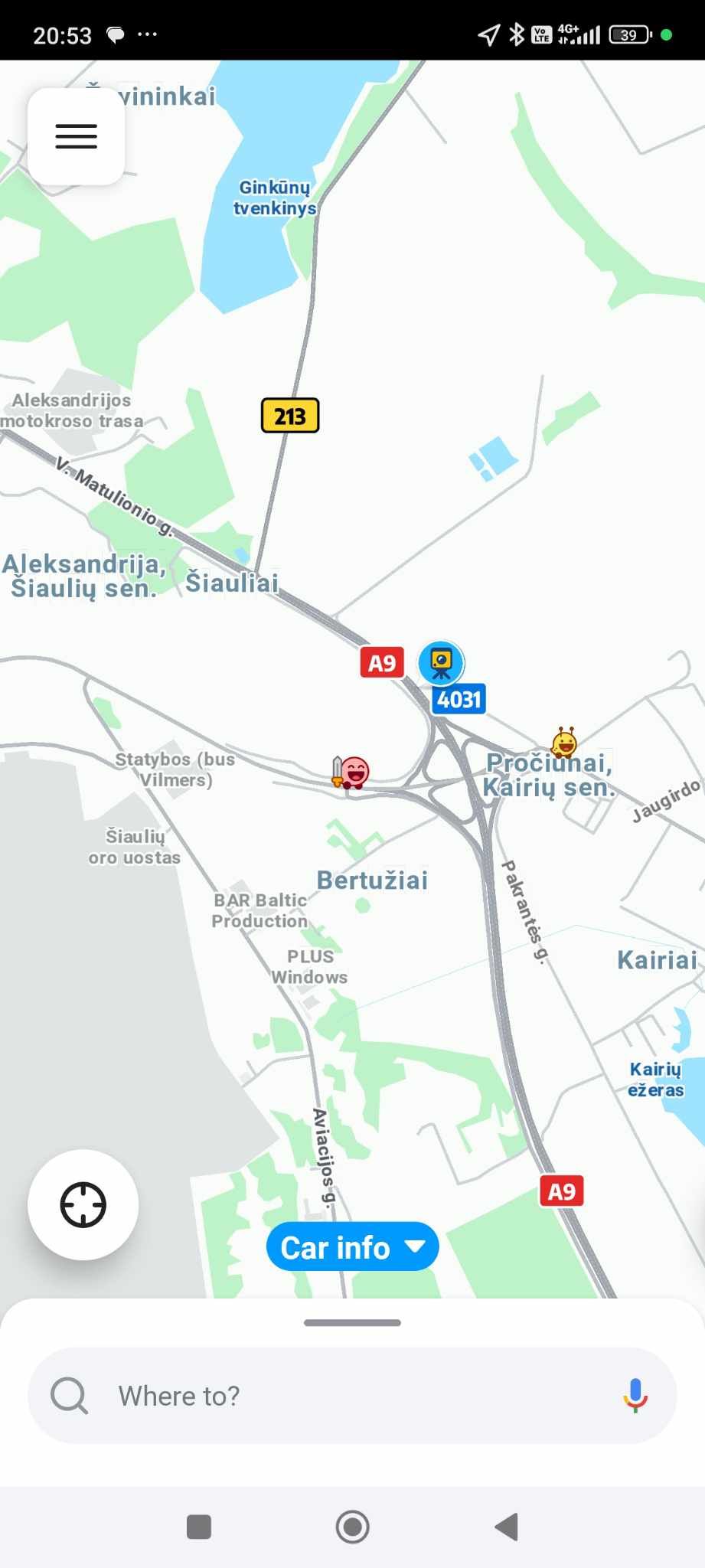The width and height of the screenshot is (705, 1568).
Task: Tap the yellow Wazer near Pročiūnai
Action: 565,741
